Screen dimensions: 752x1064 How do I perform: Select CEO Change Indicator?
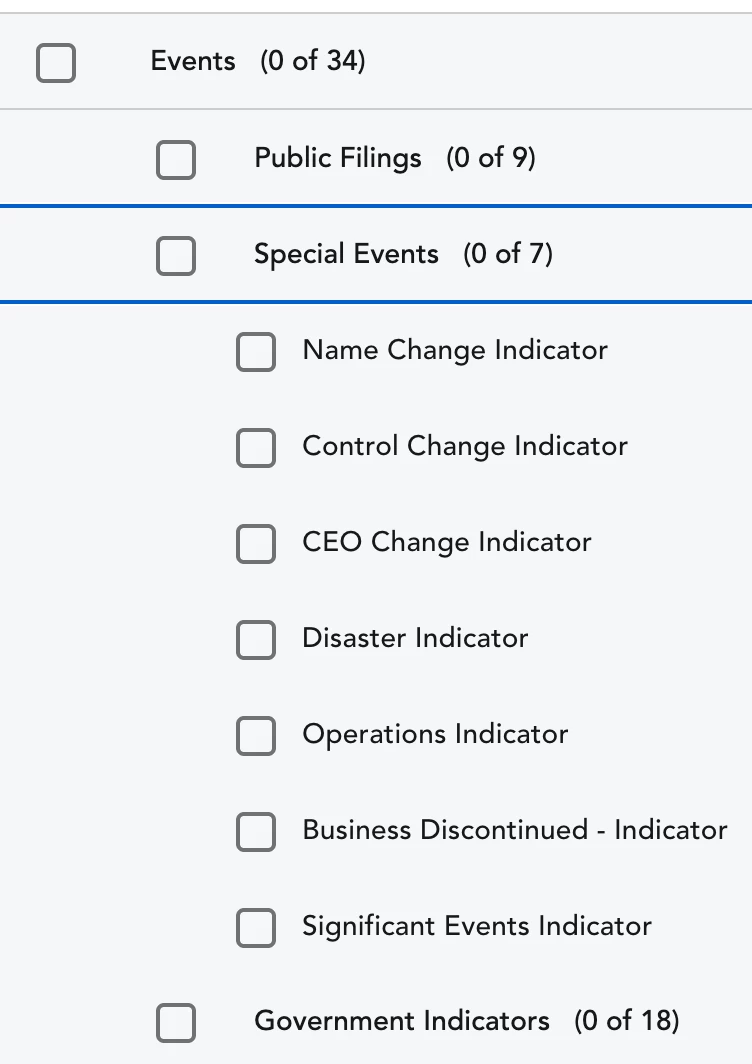[x=256, y=543]
